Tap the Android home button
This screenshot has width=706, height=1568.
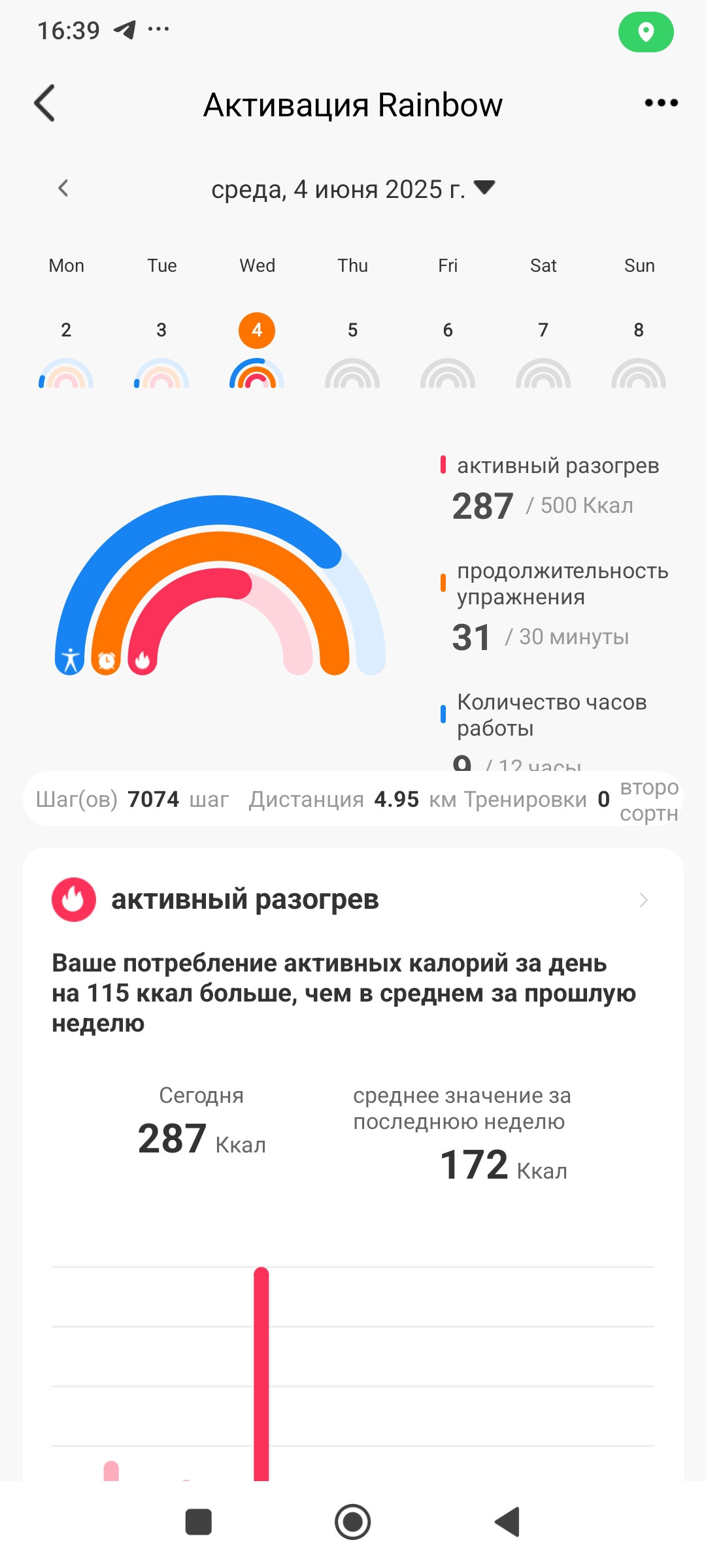[353, 1522]
